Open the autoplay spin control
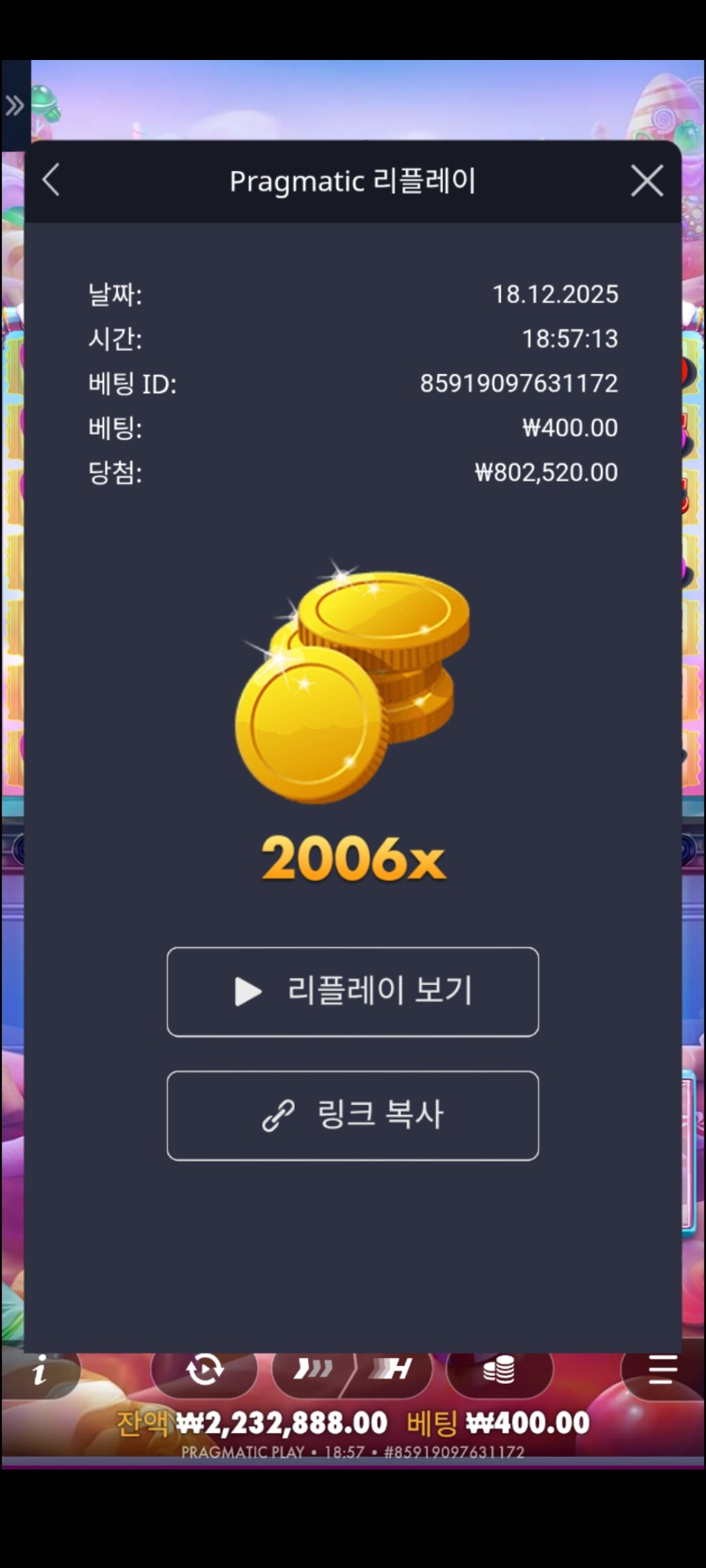This screenshot has width=706, height=1568. [205, 1370]
